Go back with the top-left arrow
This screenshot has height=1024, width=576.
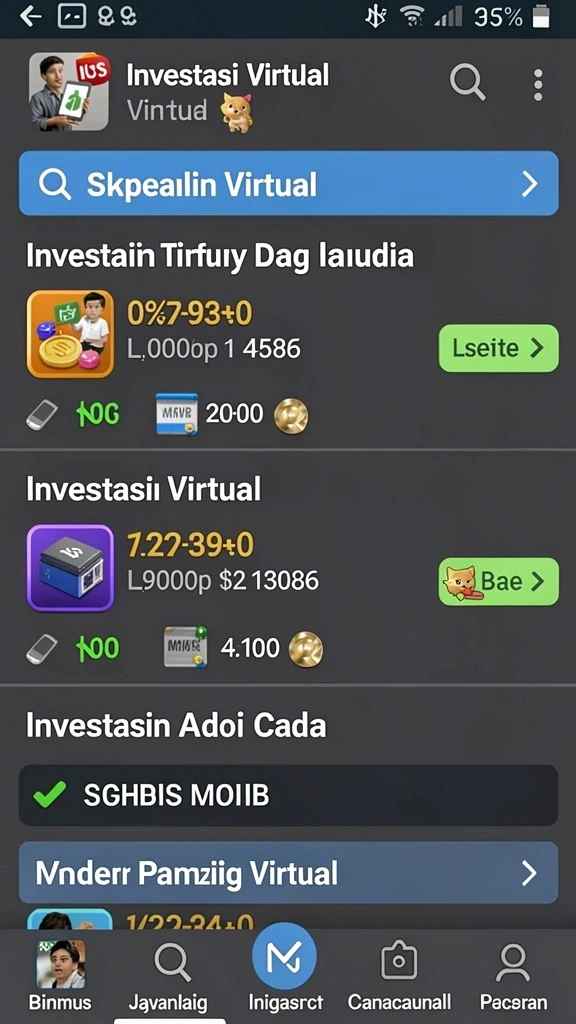pos(30,17)
